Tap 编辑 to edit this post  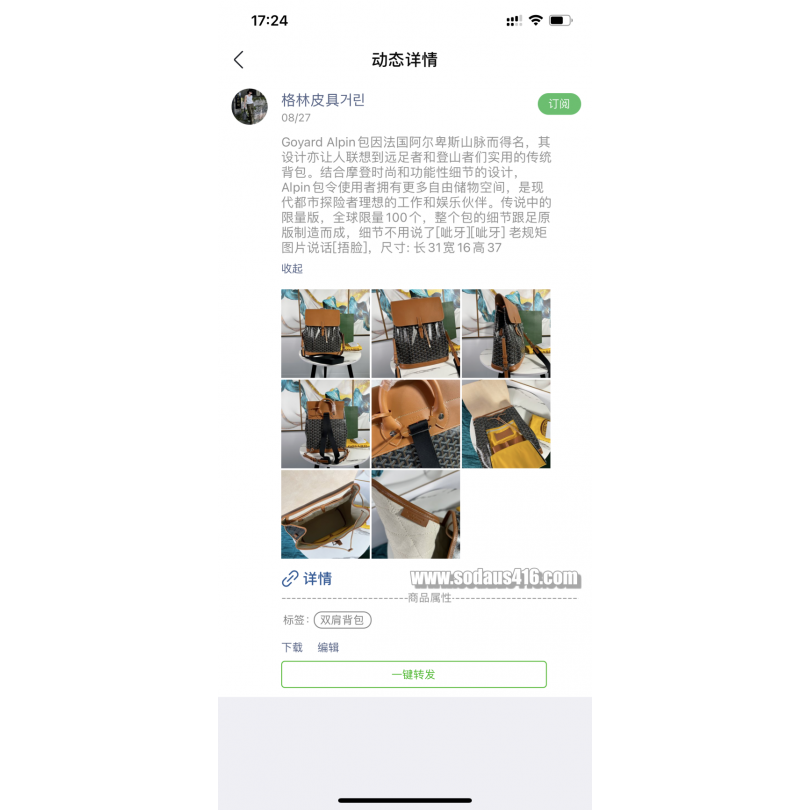coord(328,647)
